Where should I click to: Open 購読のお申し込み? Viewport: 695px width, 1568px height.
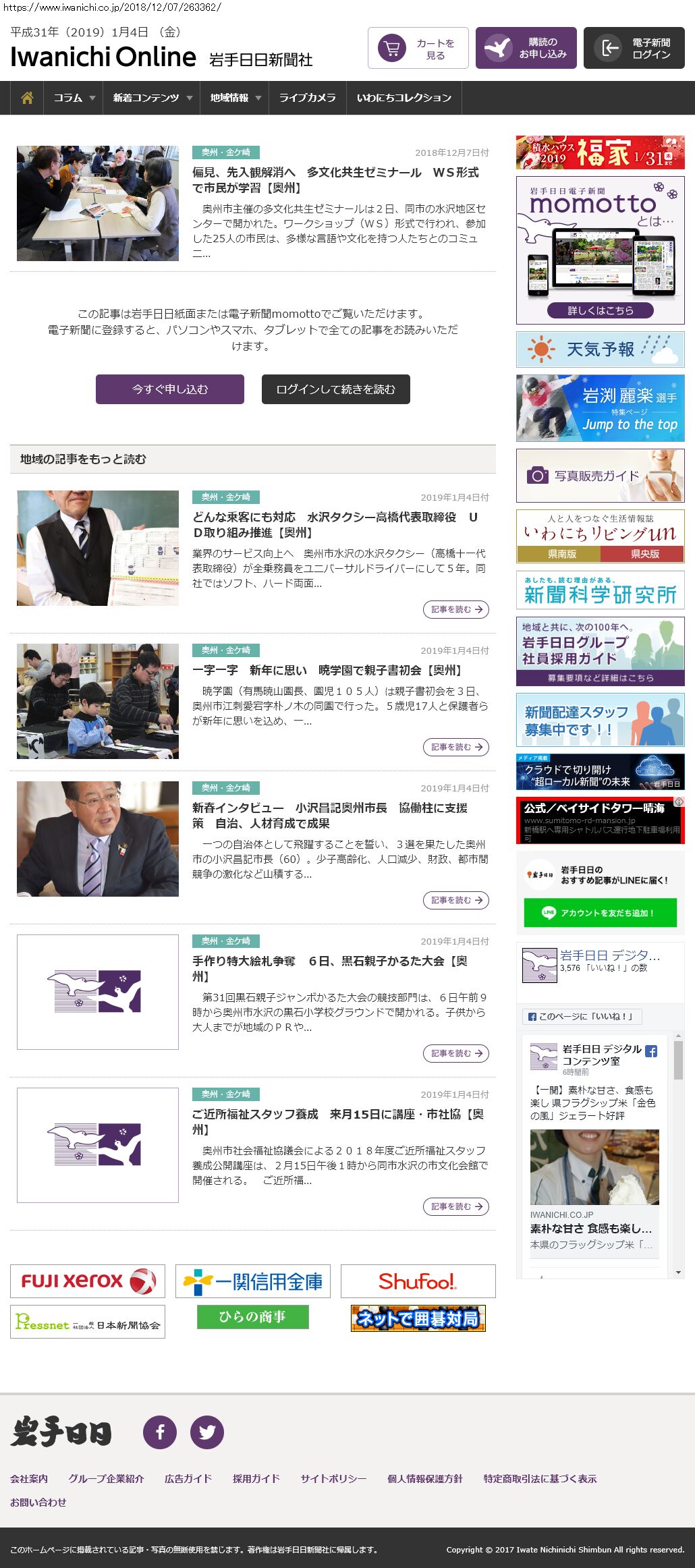coord(526,48)
